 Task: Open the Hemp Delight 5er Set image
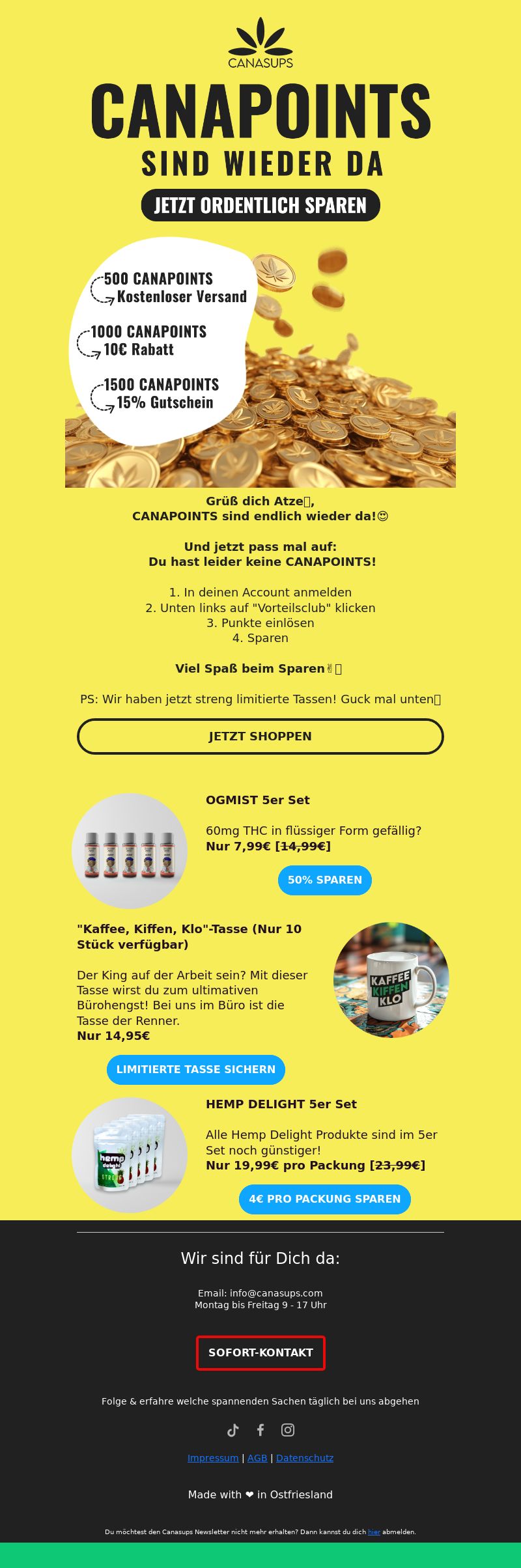pos(130,1155)
